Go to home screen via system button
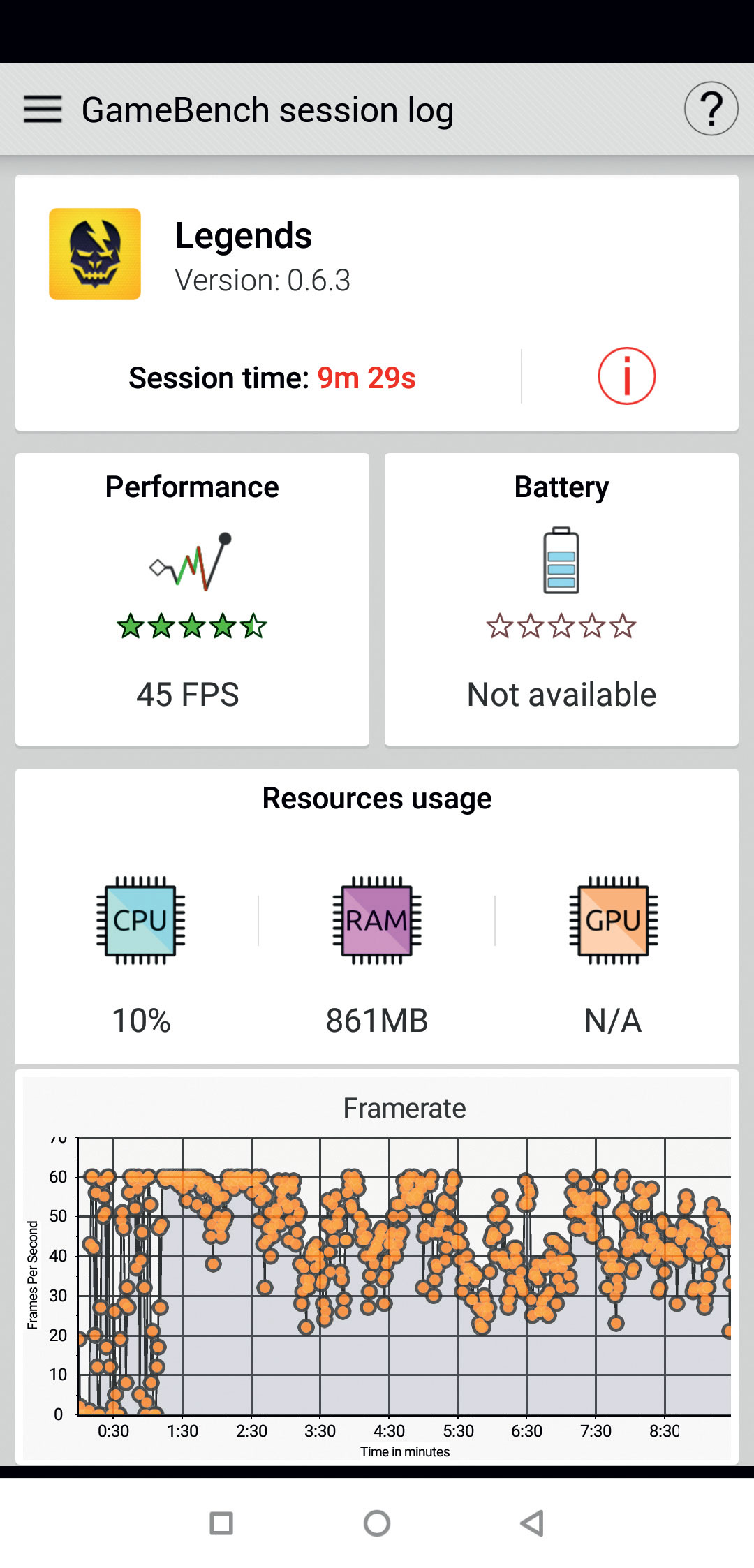Viewport: 754px width, 1568px height. [377, 1523]
